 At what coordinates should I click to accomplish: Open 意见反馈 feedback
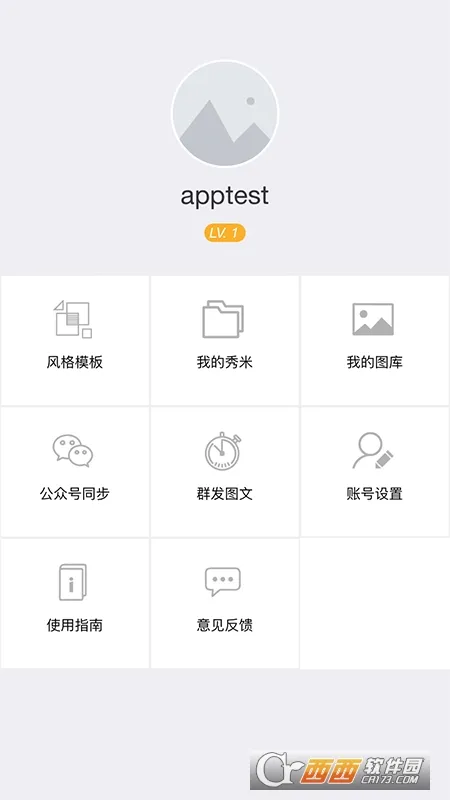(225, 603)
